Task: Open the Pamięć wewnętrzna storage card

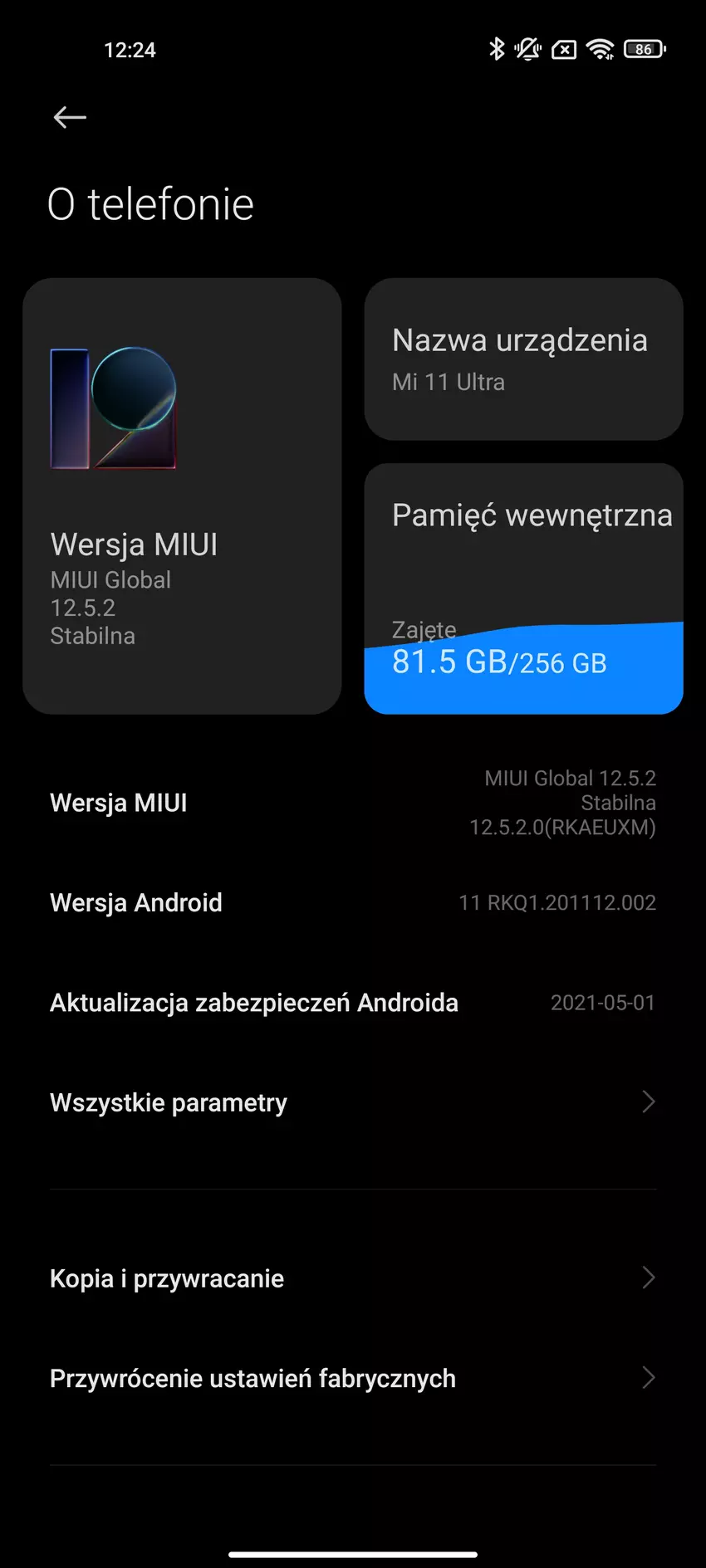Action: click(x=523, y=588)
